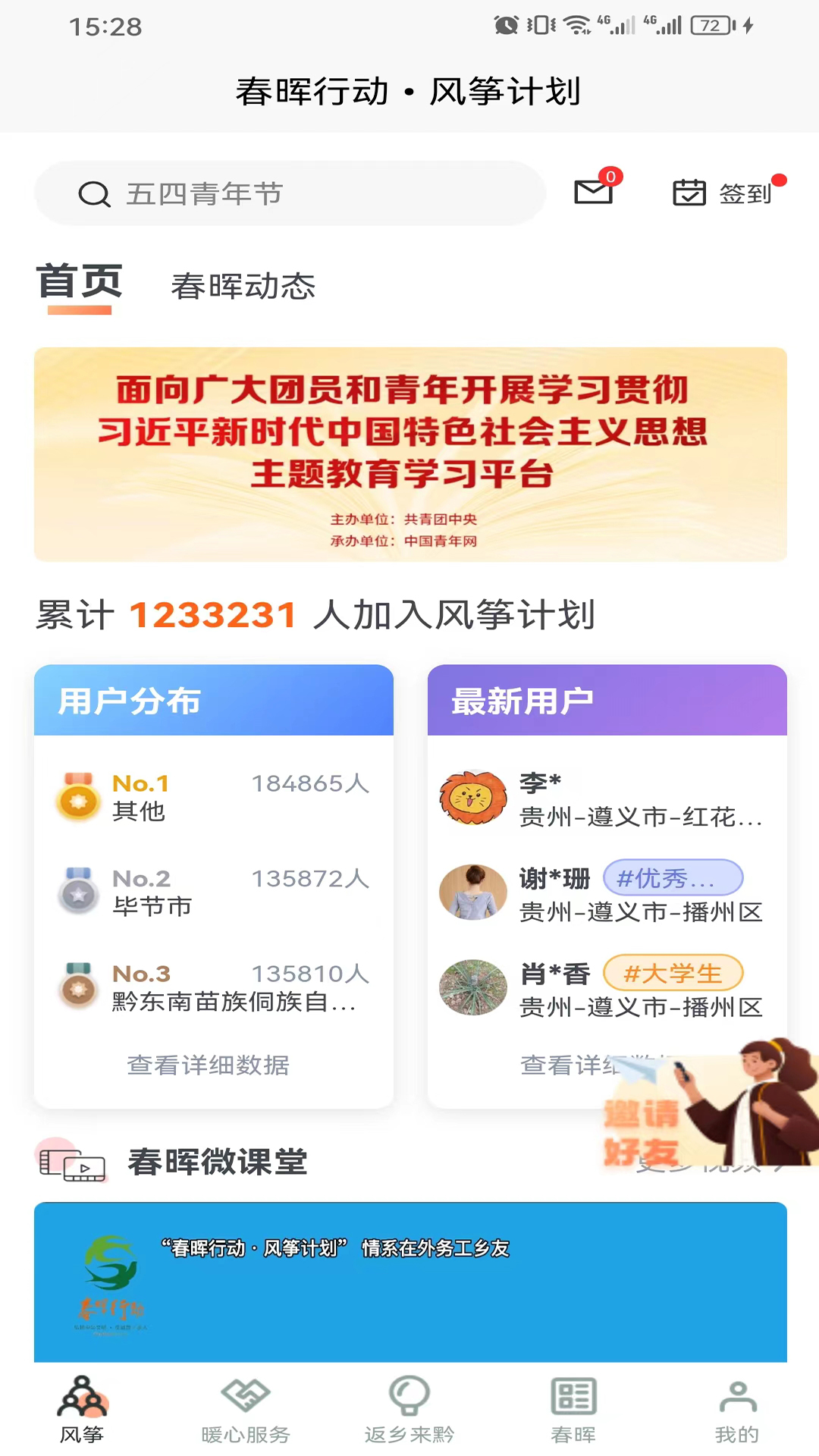Screen dimensions: 819x1456
Task: Switch to the 春晖动态 tab
Action: [244, 287]
